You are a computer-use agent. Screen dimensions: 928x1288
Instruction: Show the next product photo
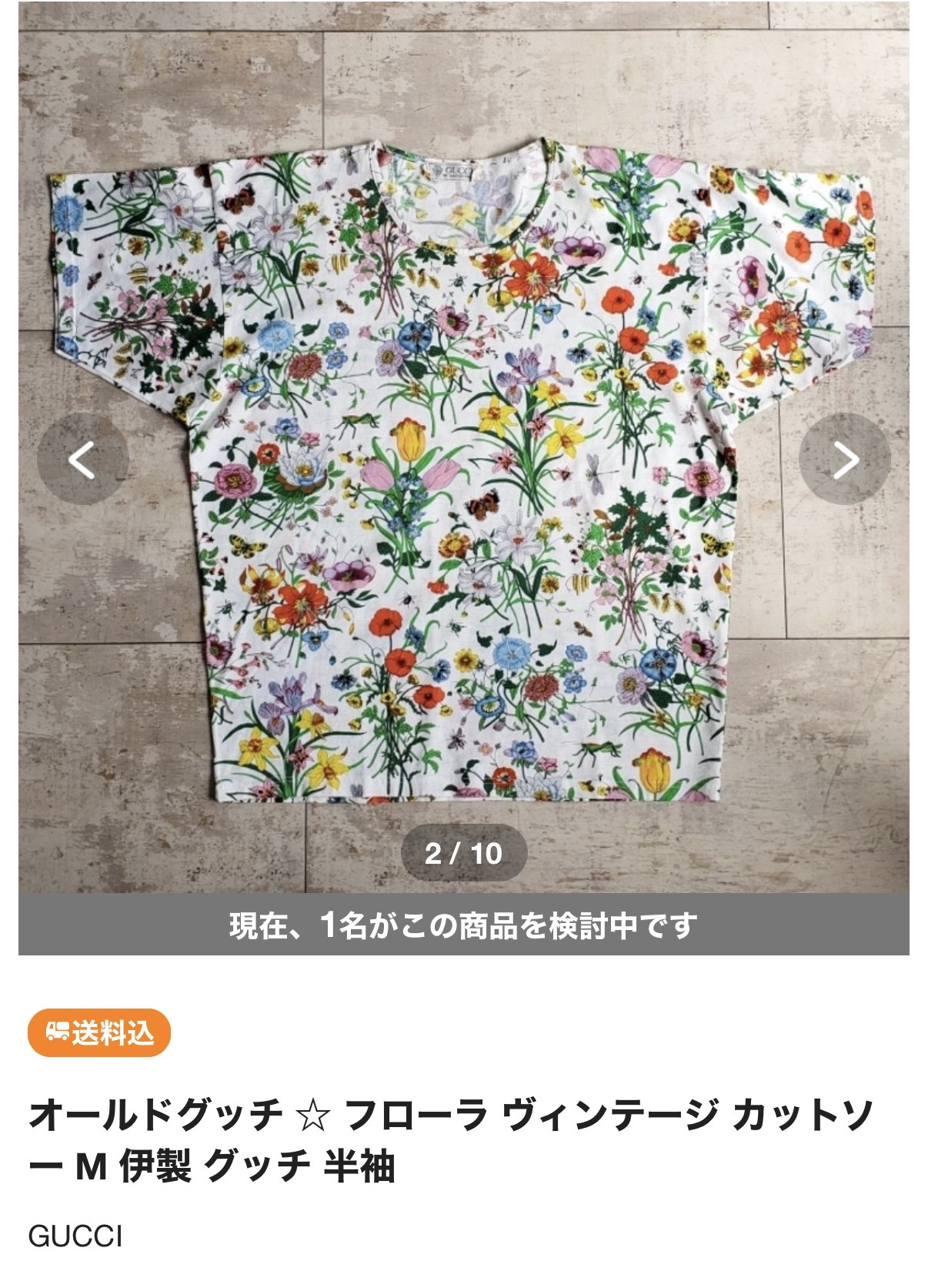[844, 460]
